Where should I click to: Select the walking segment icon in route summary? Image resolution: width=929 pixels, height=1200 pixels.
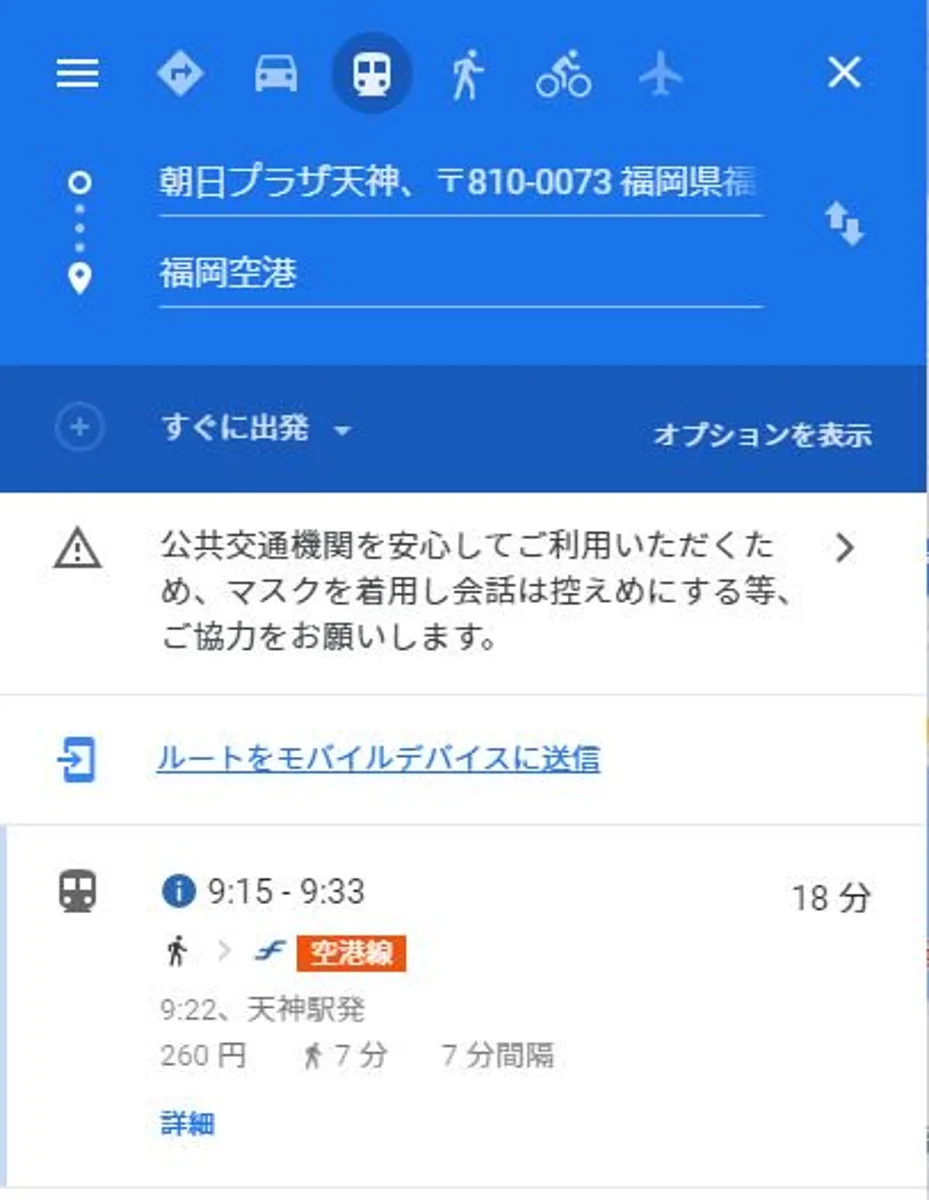(x=178, y=952)
